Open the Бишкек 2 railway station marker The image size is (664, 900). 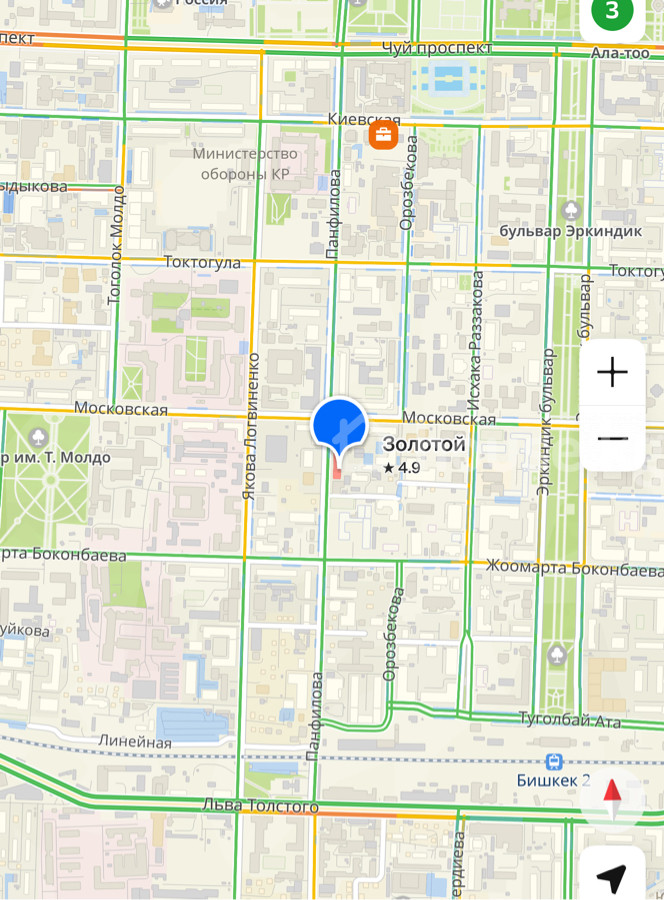pos(555,761)
